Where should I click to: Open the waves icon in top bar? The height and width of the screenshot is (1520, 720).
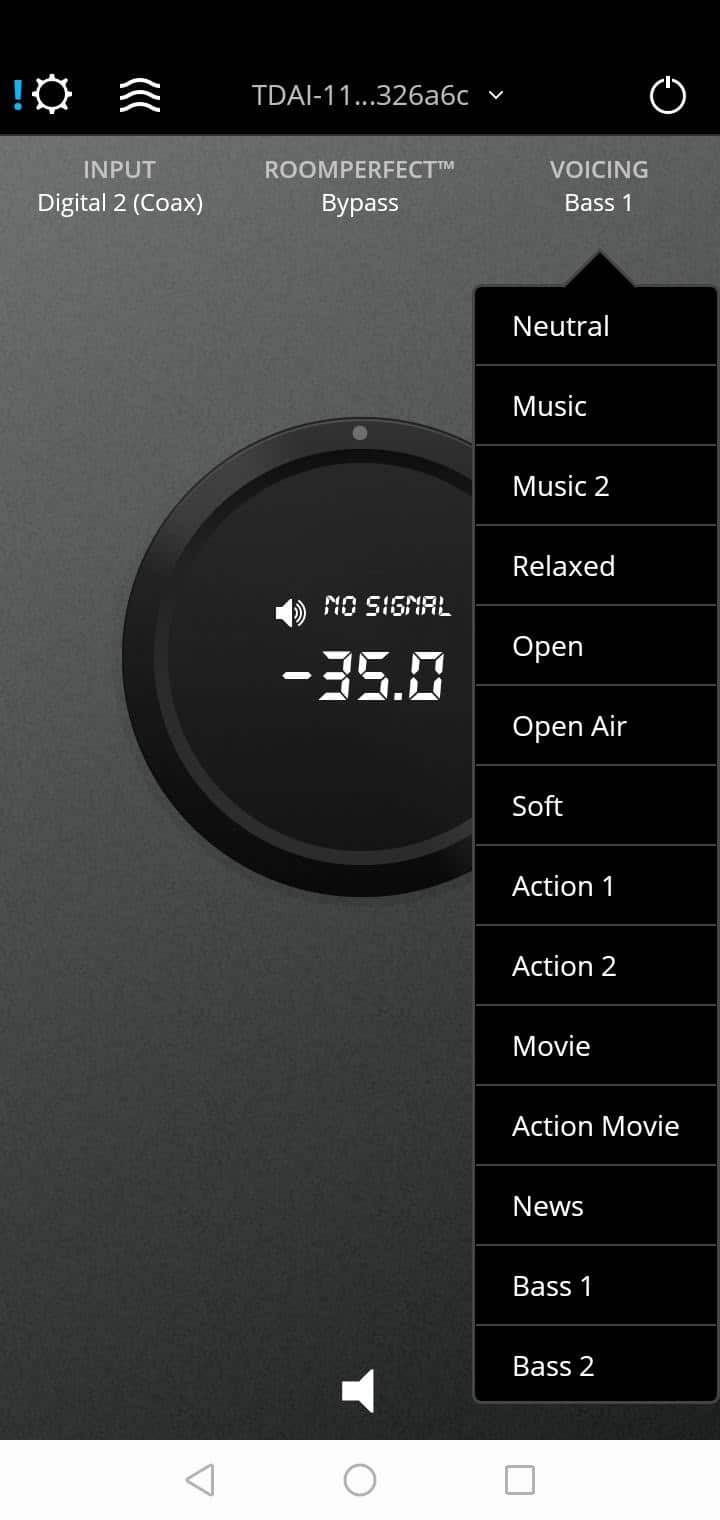click(x=140, y=96)
